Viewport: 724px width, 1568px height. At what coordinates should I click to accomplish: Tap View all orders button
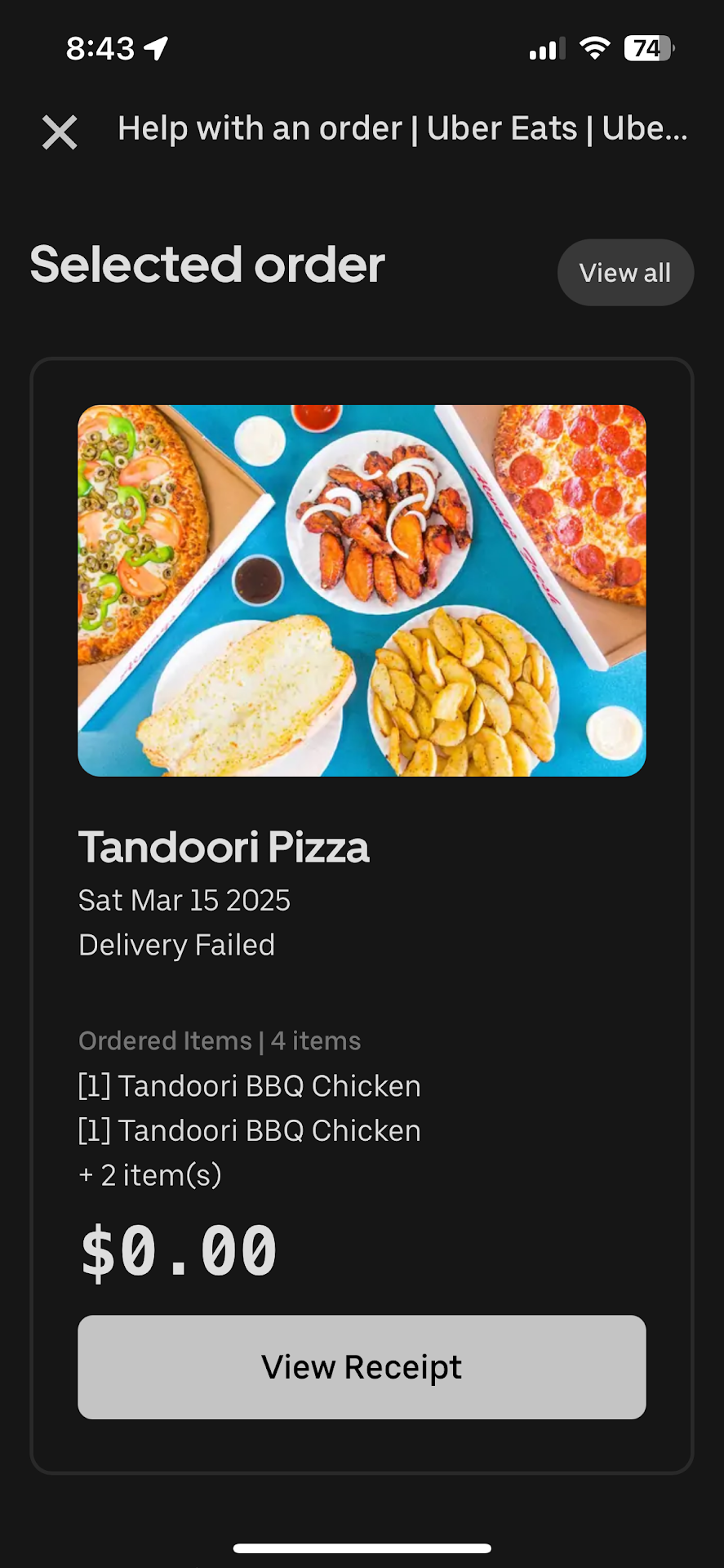[x=624, y=273]
